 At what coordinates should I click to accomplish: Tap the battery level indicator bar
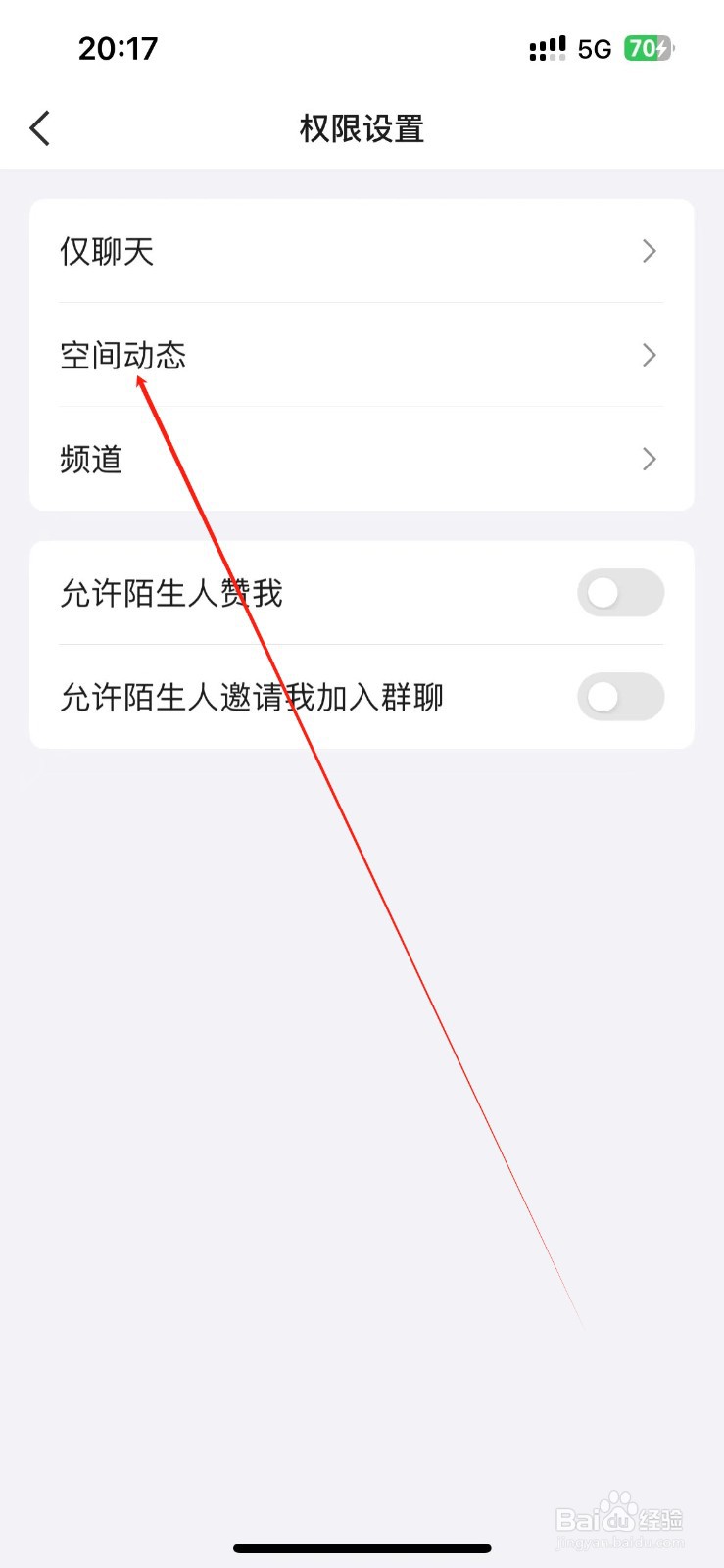point(648,46)
